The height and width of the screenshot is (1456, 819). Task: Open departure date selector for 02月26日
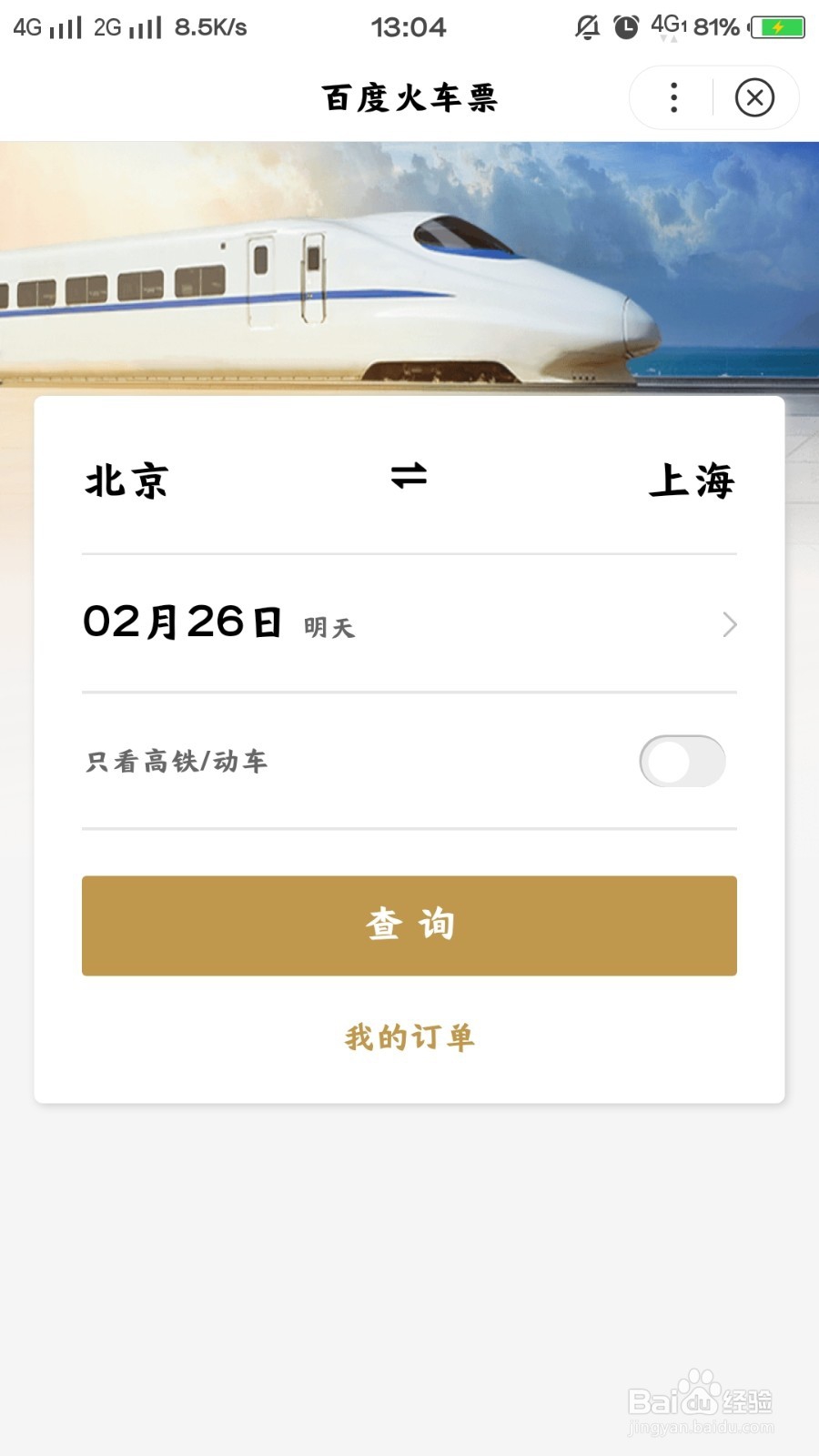tap(182, 624)
